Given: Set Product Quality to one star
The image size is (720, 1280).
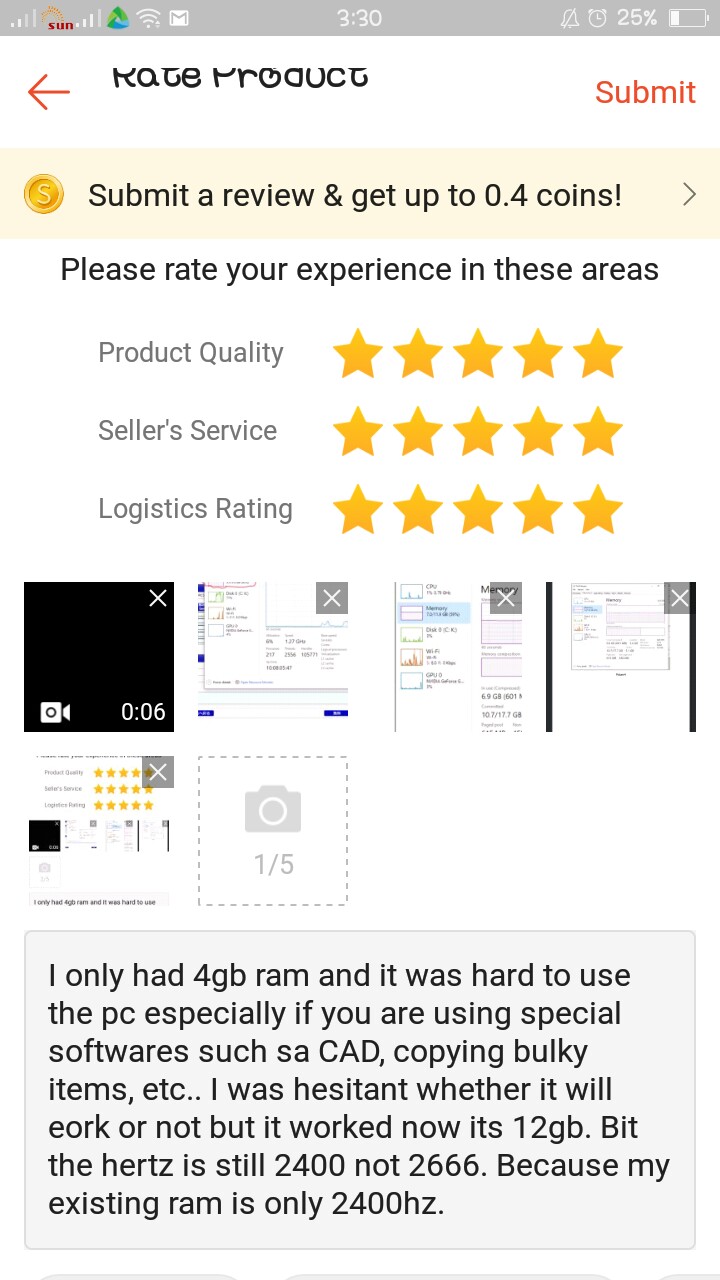Looking at the screenshot, I should click(x=357, y=353).
